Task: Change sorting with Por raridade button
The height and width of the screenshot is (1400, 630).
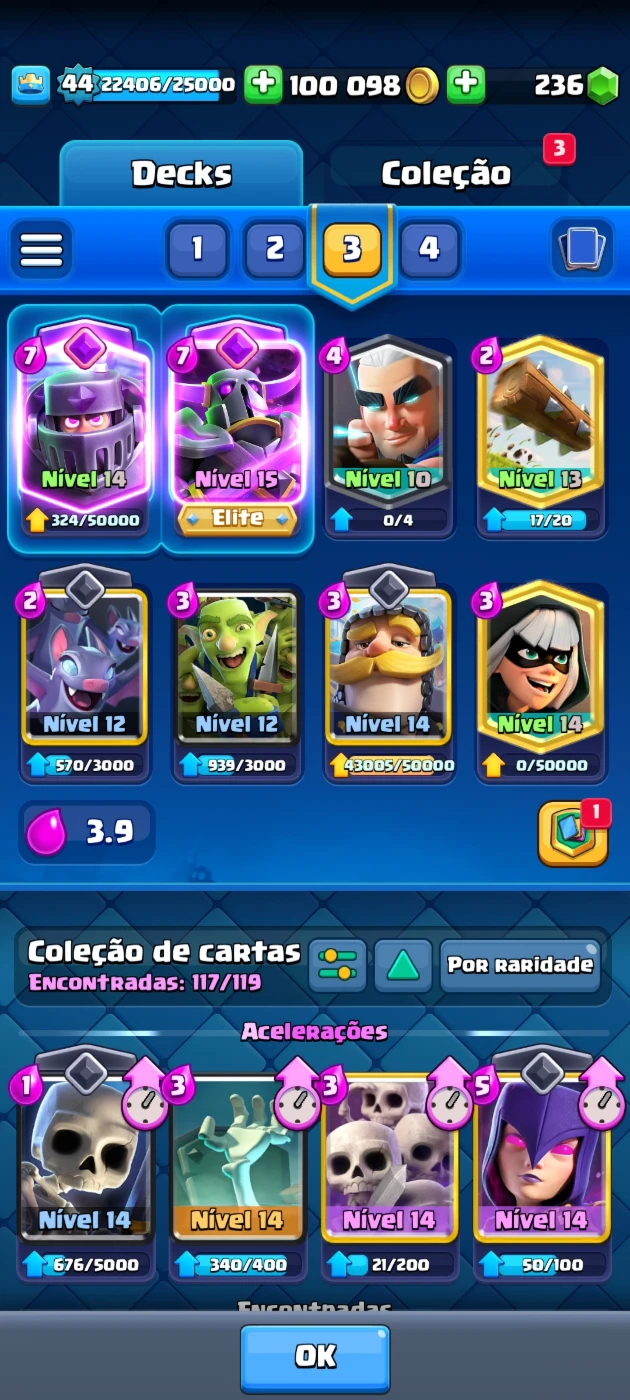Action: pos(520,965)
